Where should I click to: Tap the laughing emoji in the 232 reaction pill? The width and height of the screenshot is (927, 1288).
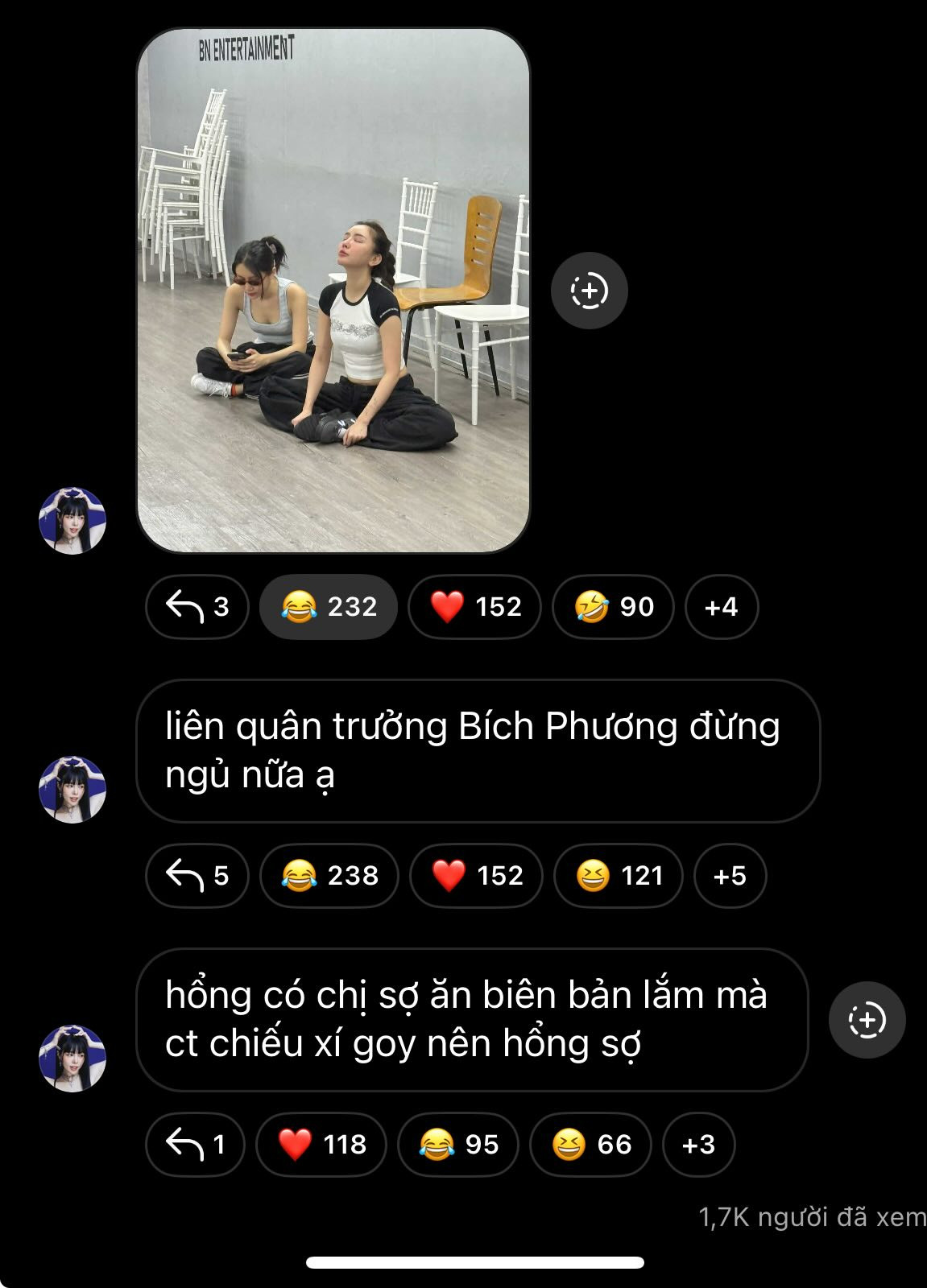point(299,607)
